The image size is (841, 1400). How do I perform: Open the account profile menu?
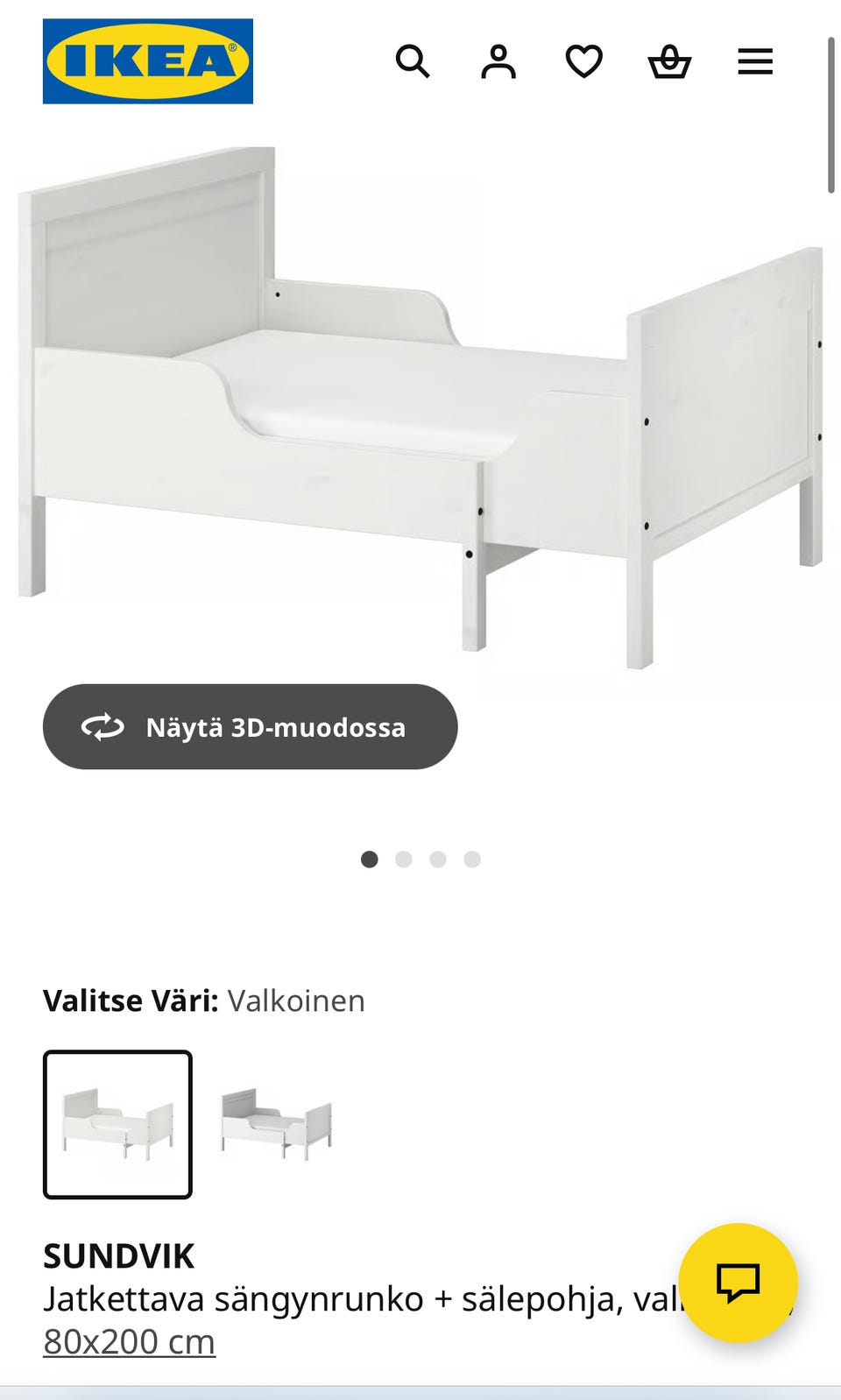pos(498,61)
